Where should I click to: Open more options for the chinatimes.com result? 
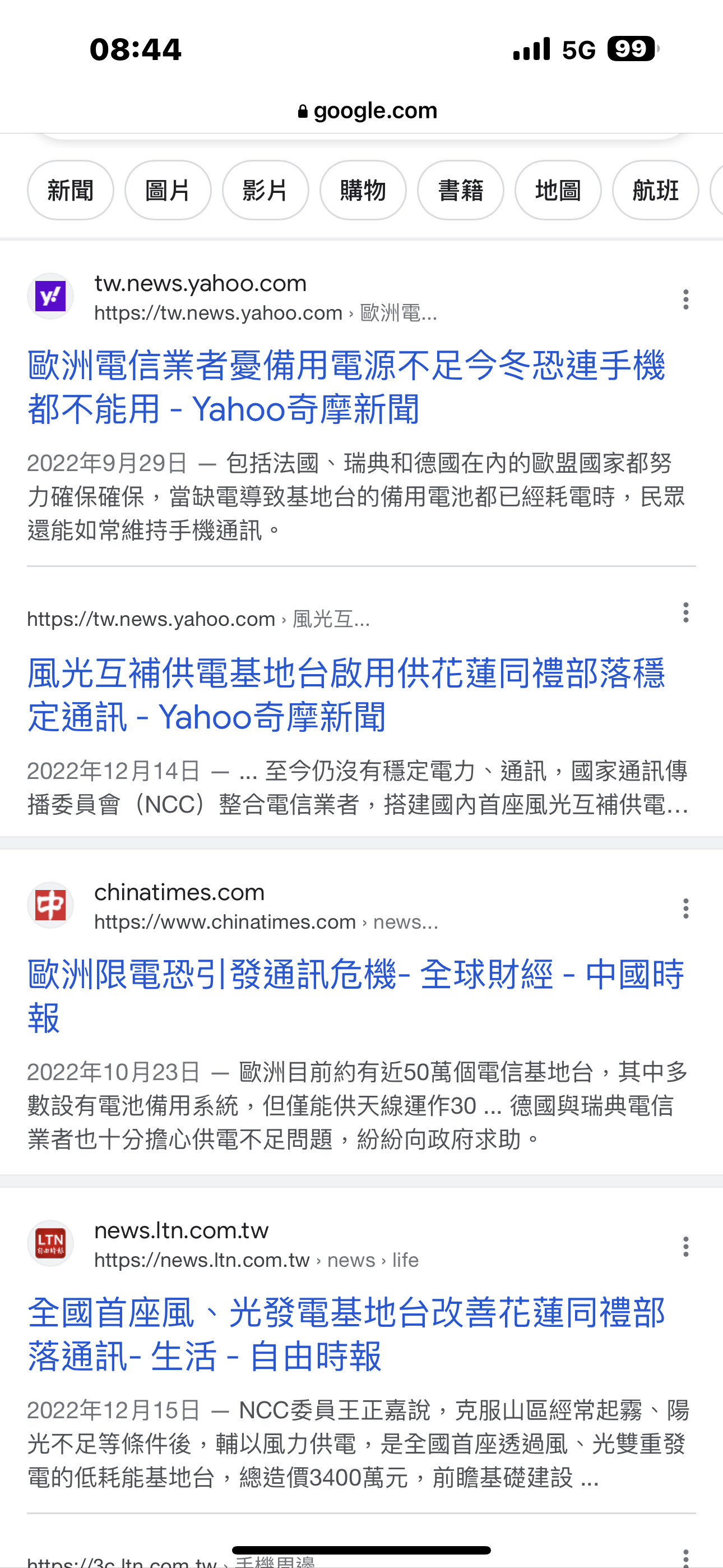686,908
